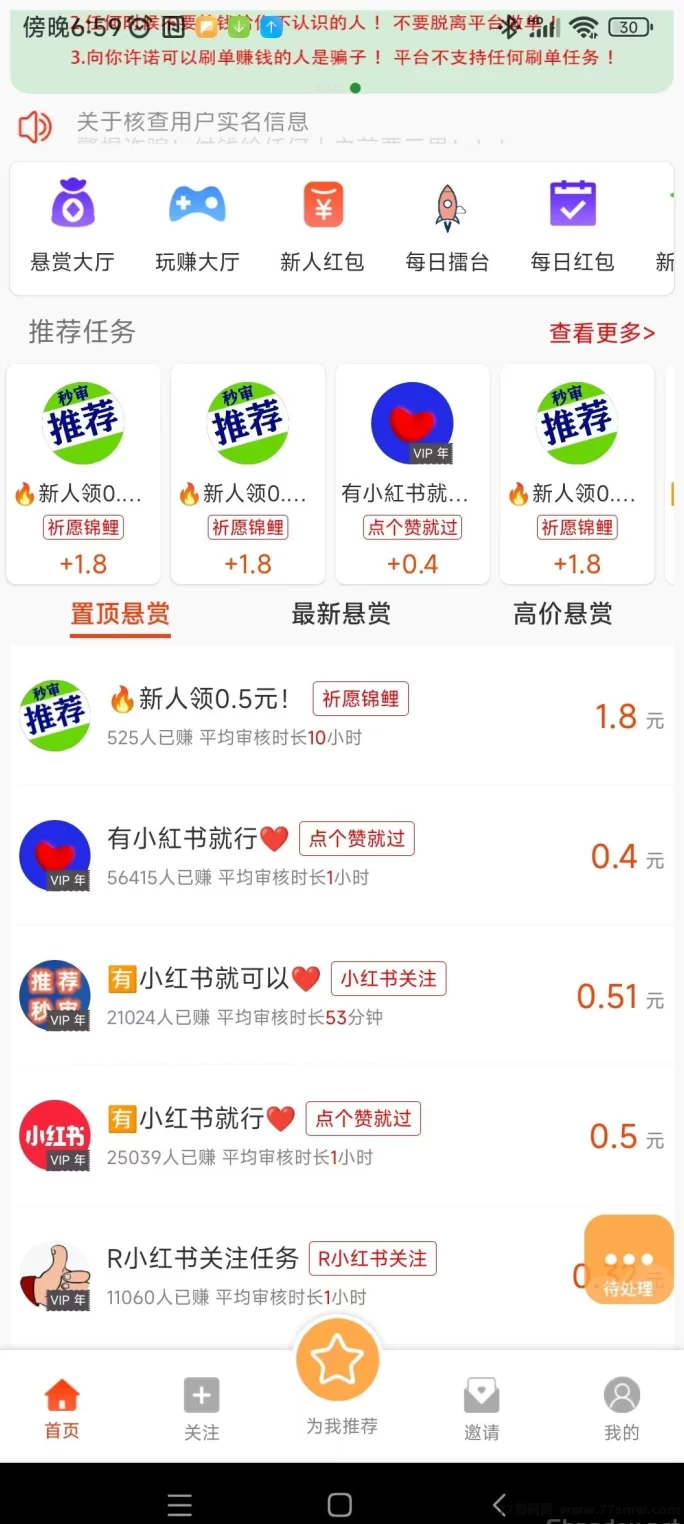
Task: Switch to the 置顶悬赏 tab
Action: [120, 614]
